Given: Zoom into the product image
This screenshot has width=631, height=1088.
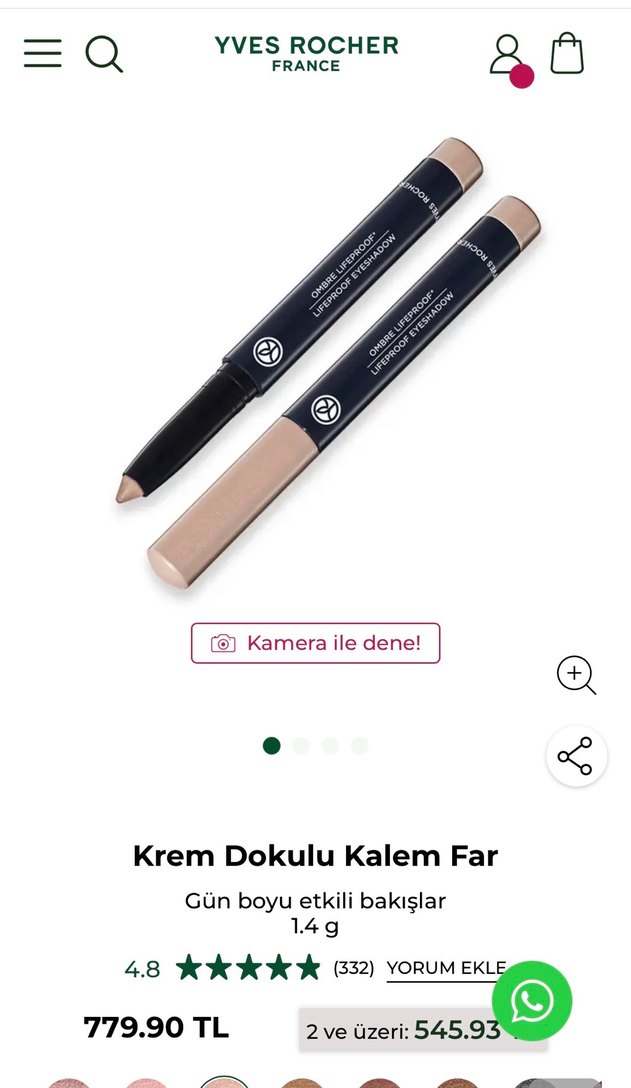Looking at the screenshot, I should 576,675.
